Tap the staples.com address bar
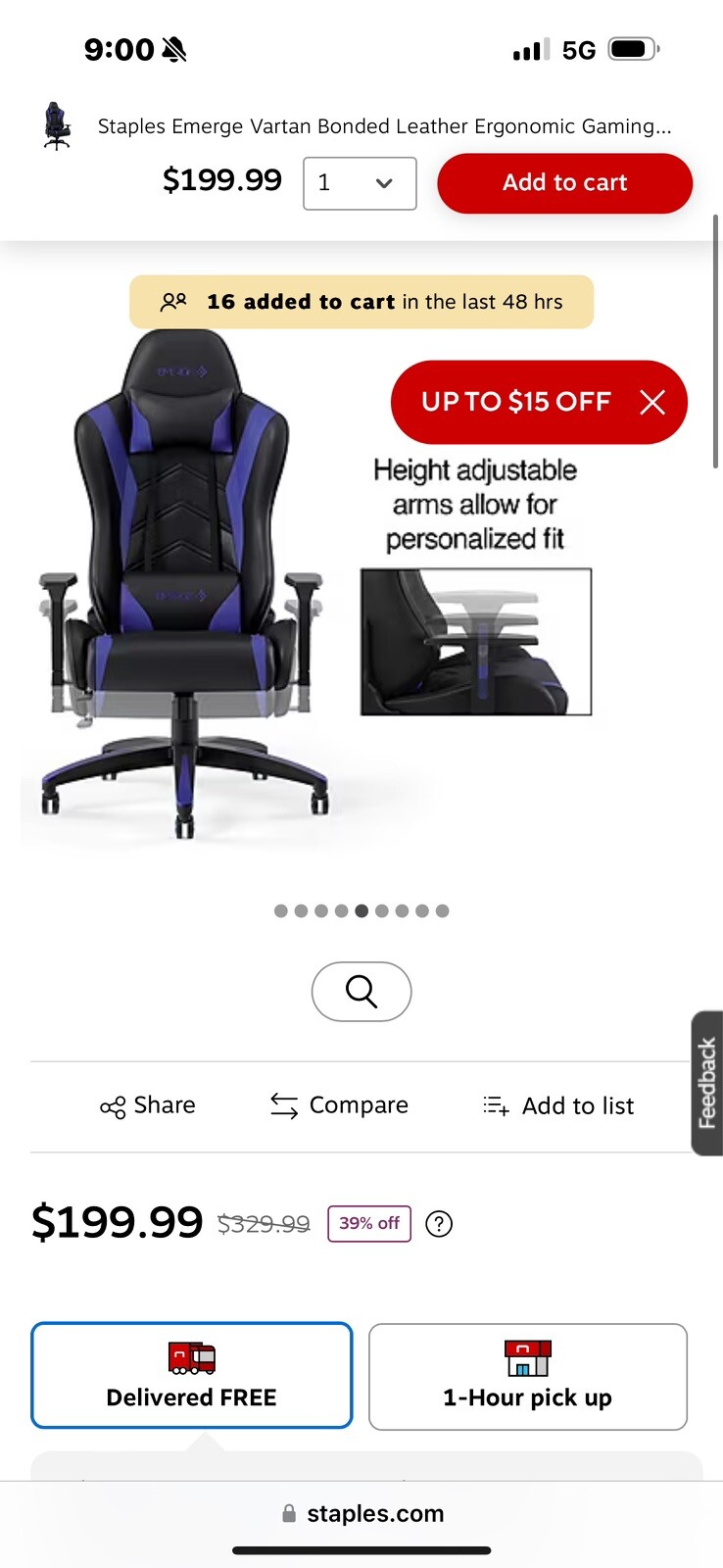 coord(362,1513)
